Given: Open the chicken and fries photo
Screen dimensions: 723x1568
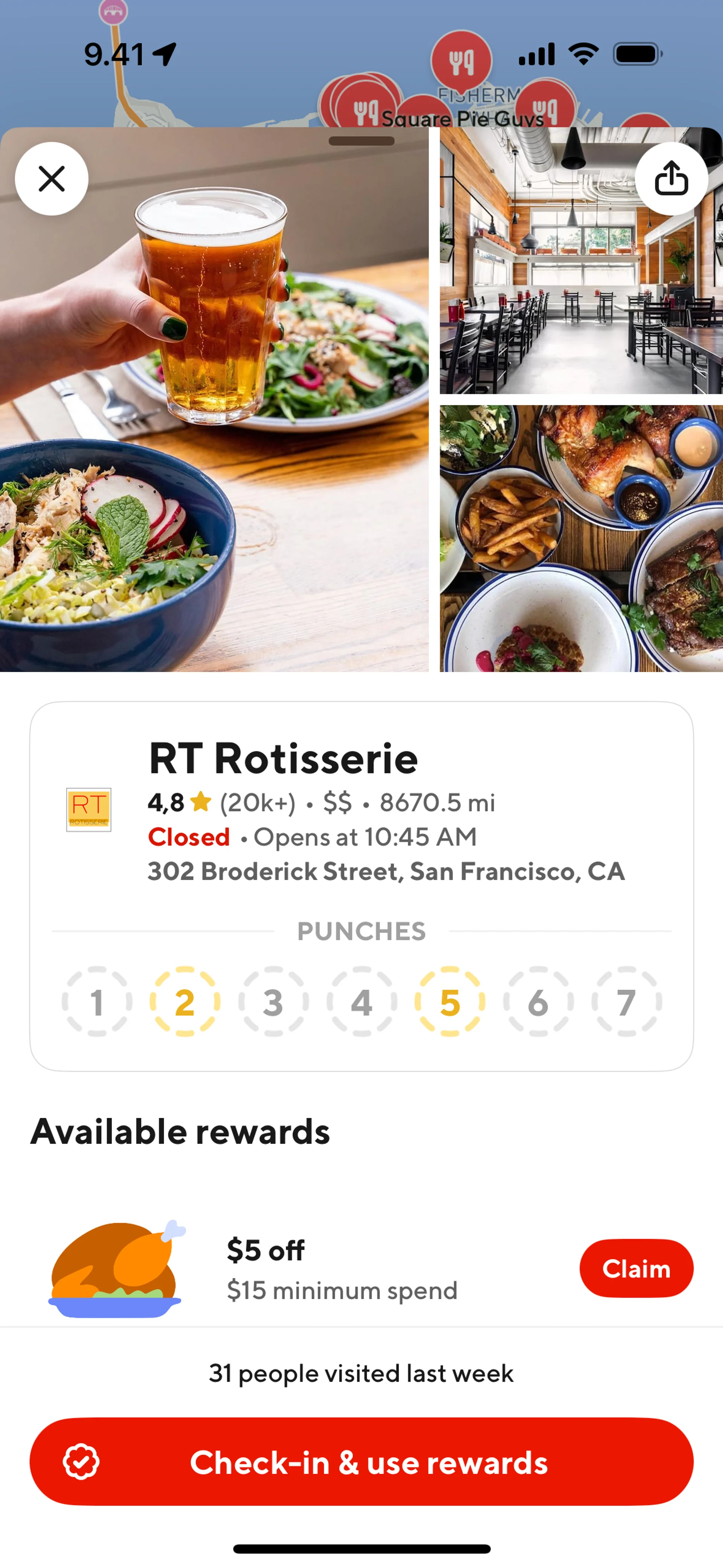Looking at the screenshot, I should tap(581, 539).
